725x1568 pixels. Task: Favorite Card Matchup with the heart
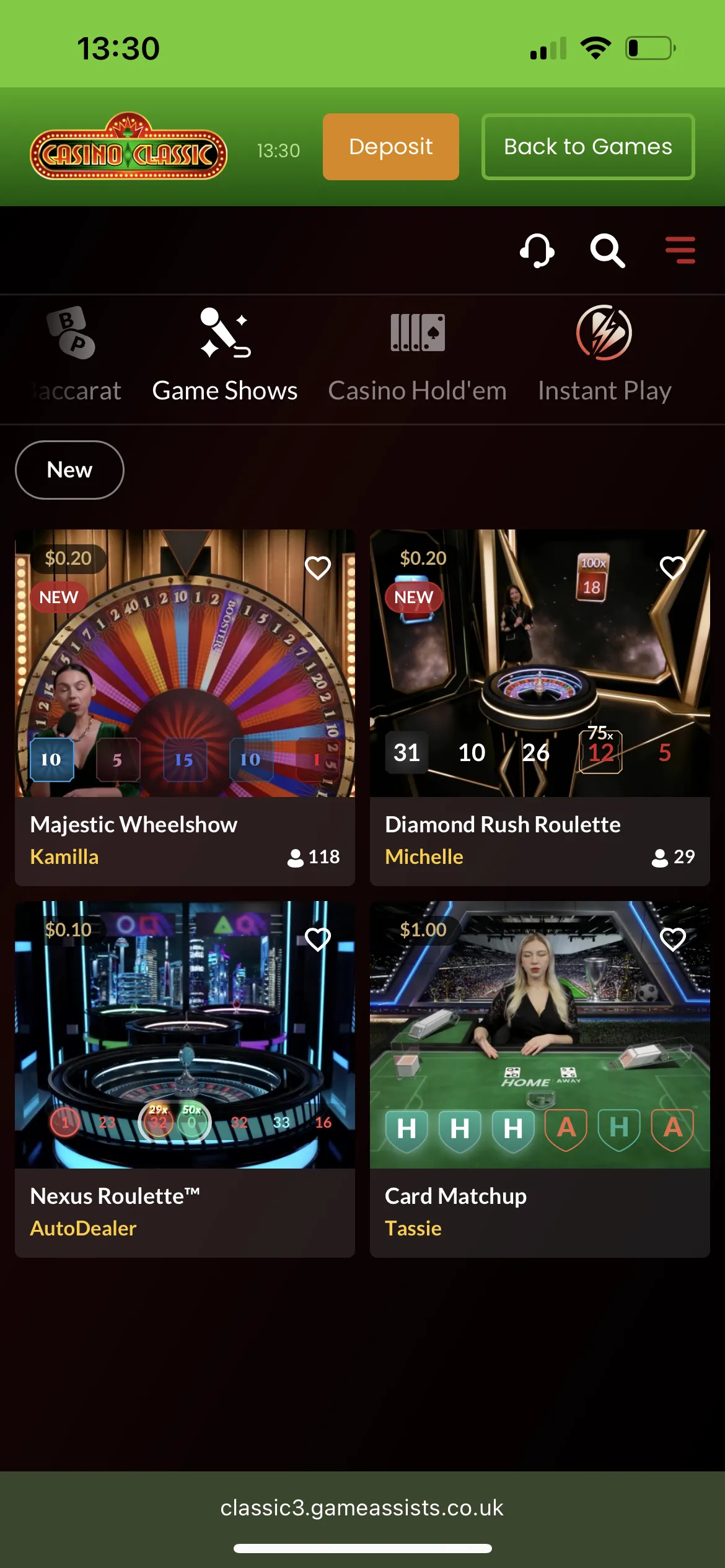pyautogui.click(x=673, y=939)
